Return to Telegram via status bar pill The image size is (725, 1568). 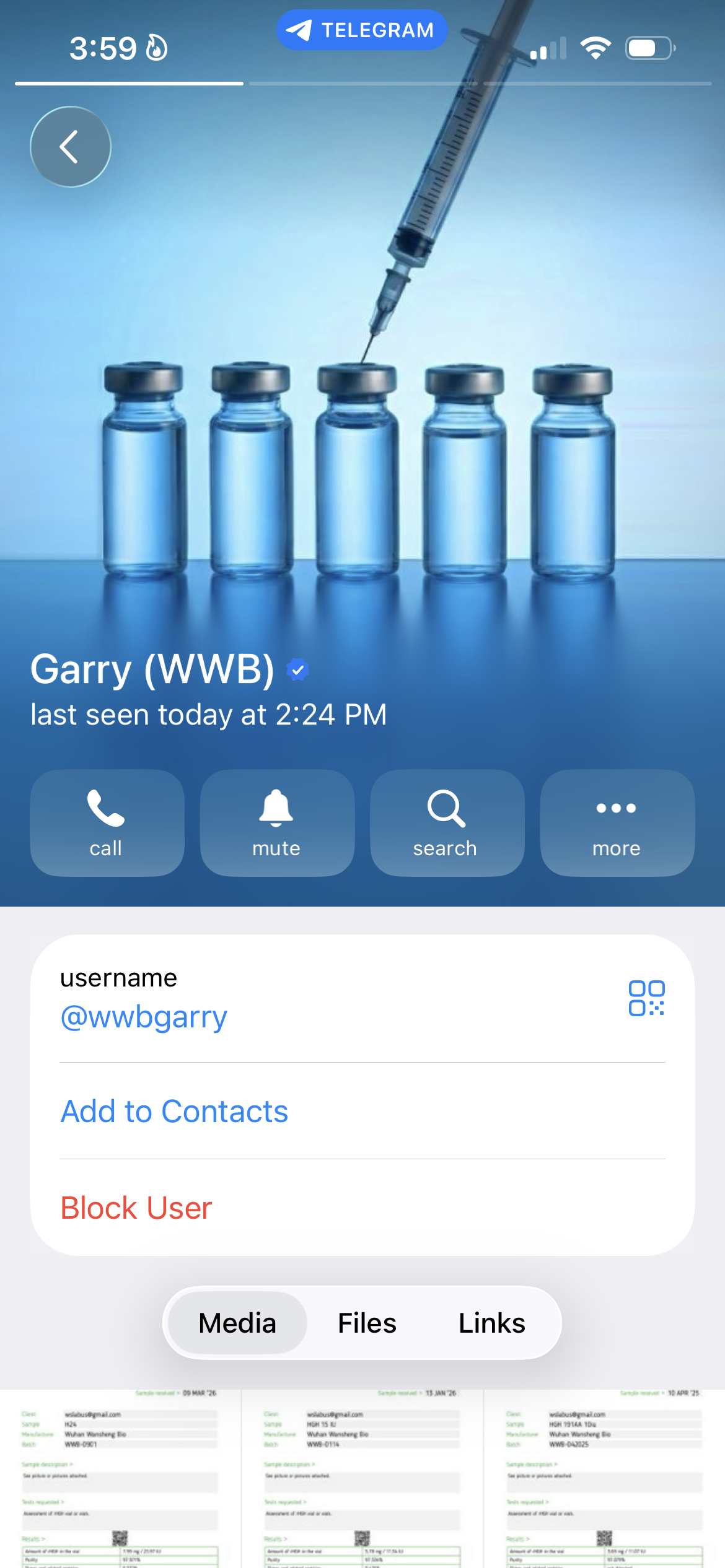(x=362, y=30)
